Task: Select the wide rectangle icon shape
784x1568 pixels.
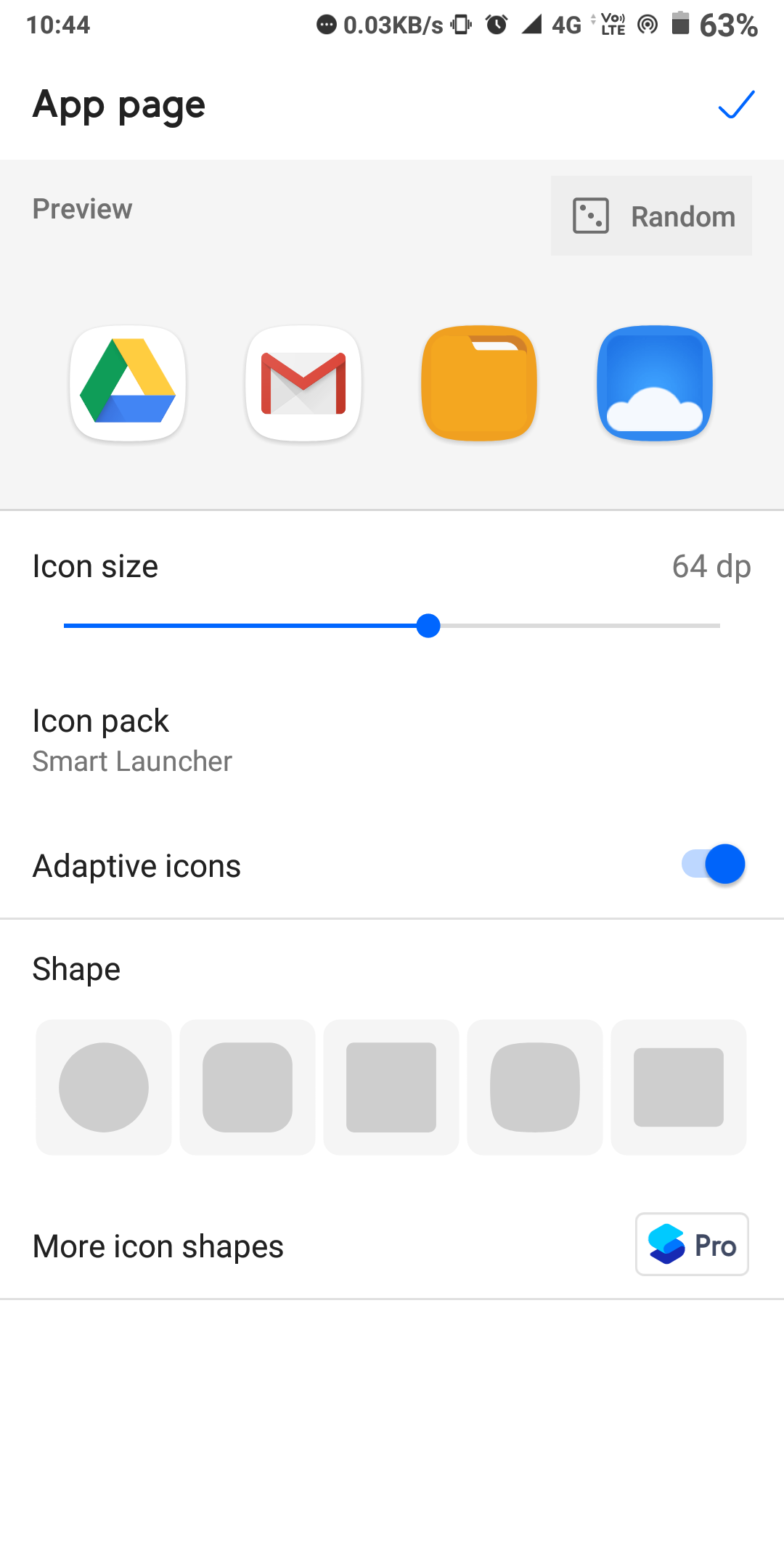Action: 679,1087
